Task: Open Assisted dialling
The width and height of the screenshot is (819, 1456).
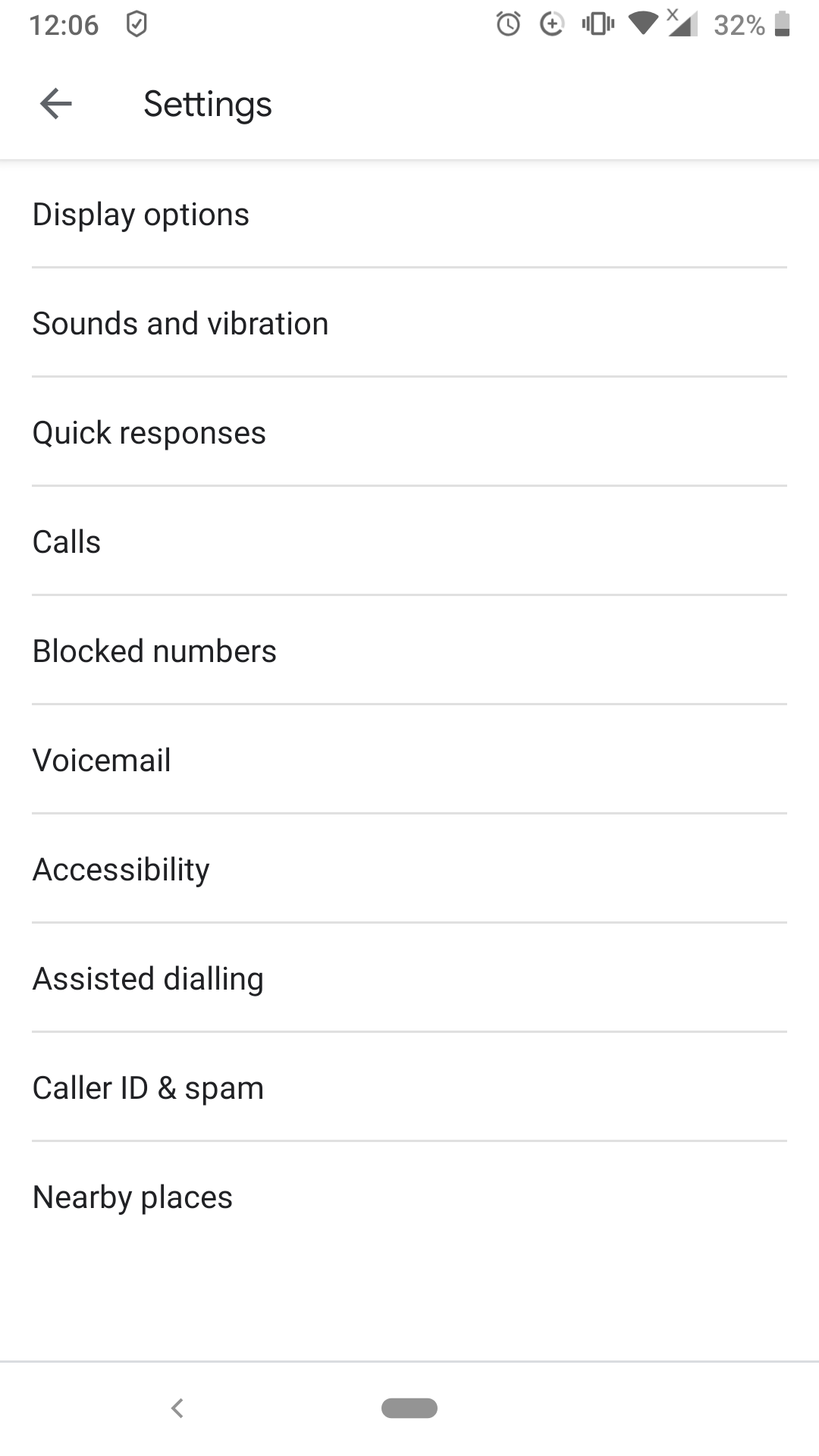Action: 409,978
